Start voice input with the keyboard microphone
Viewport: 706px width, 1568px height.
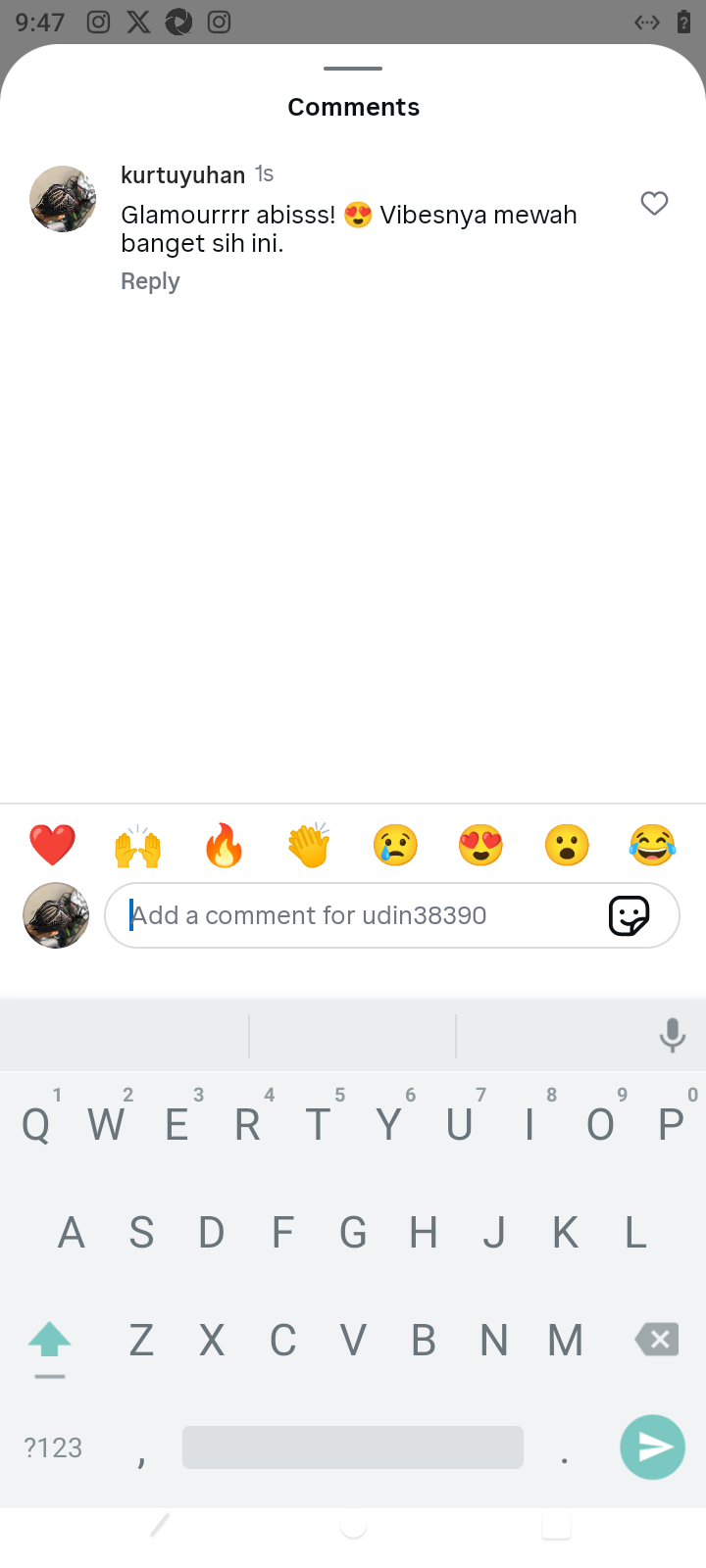point(672,1035)
